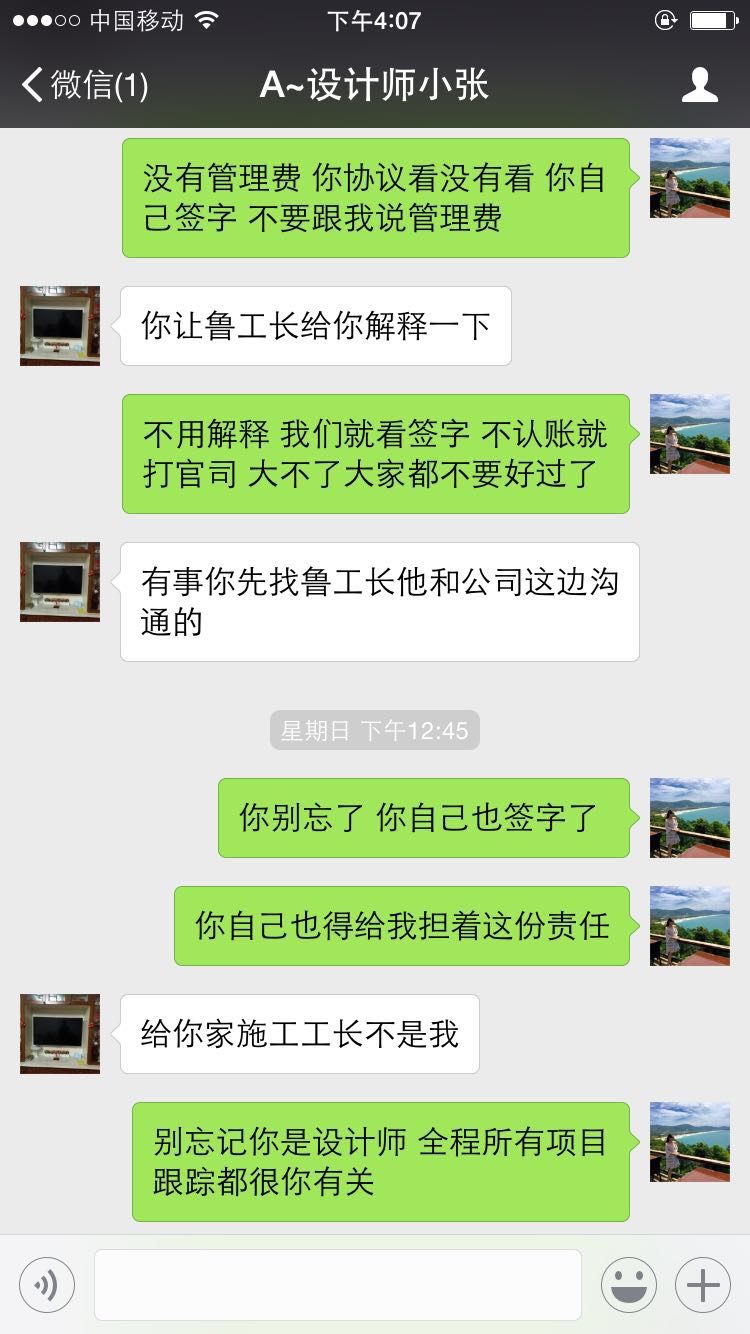750x1334 pixels.
Task: Go back to the 微信 chat list
Action: click(84, 85)
